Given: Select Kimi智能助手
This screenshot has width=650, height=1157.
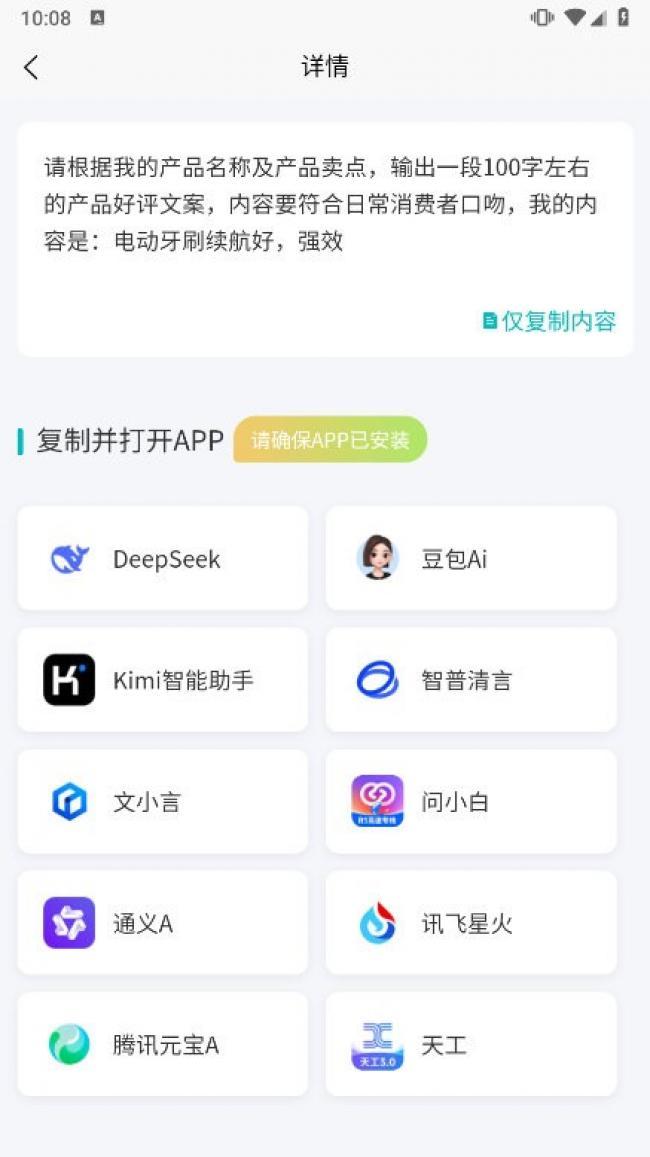Looking at the screenshot, I should (163, 680).
